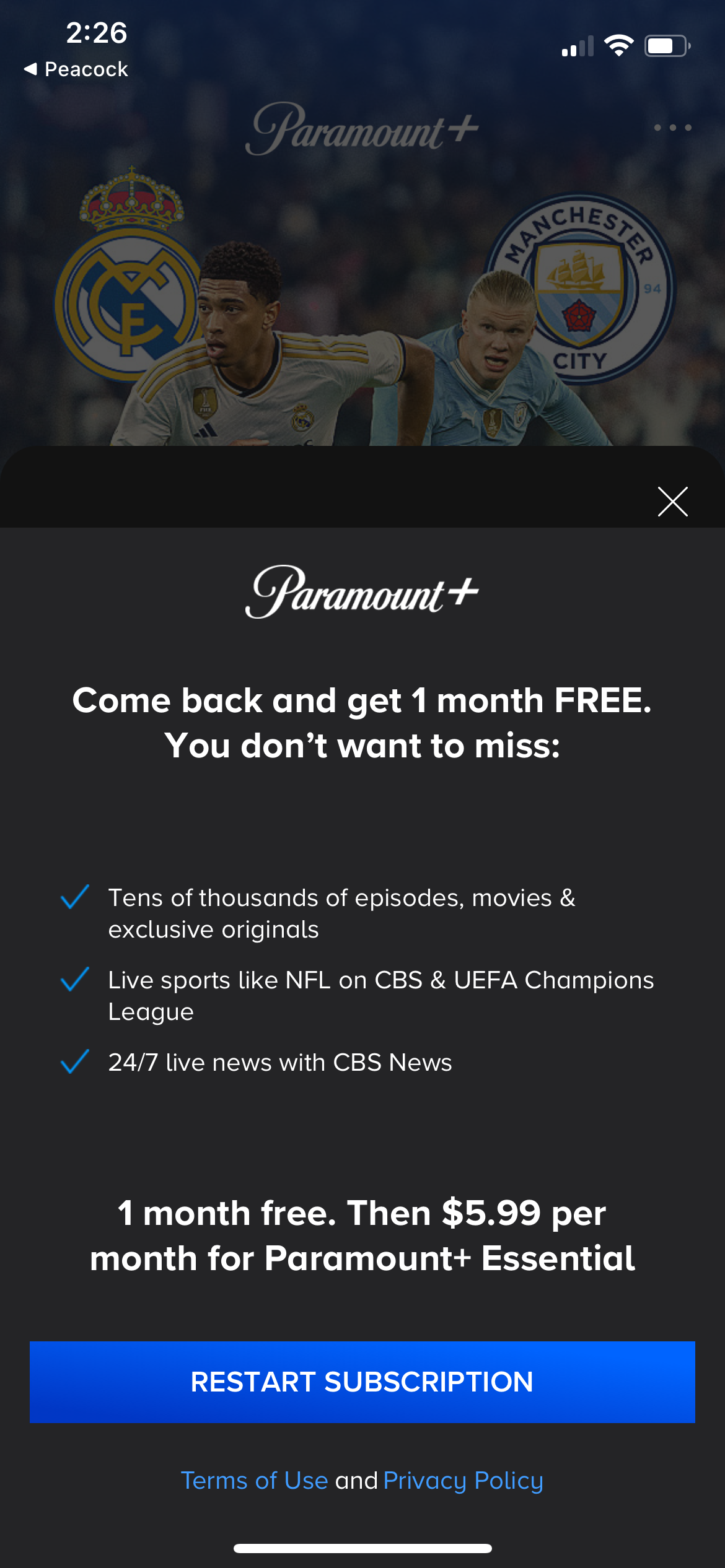
Task: Return to Peacock via back link
Action: 74,69
